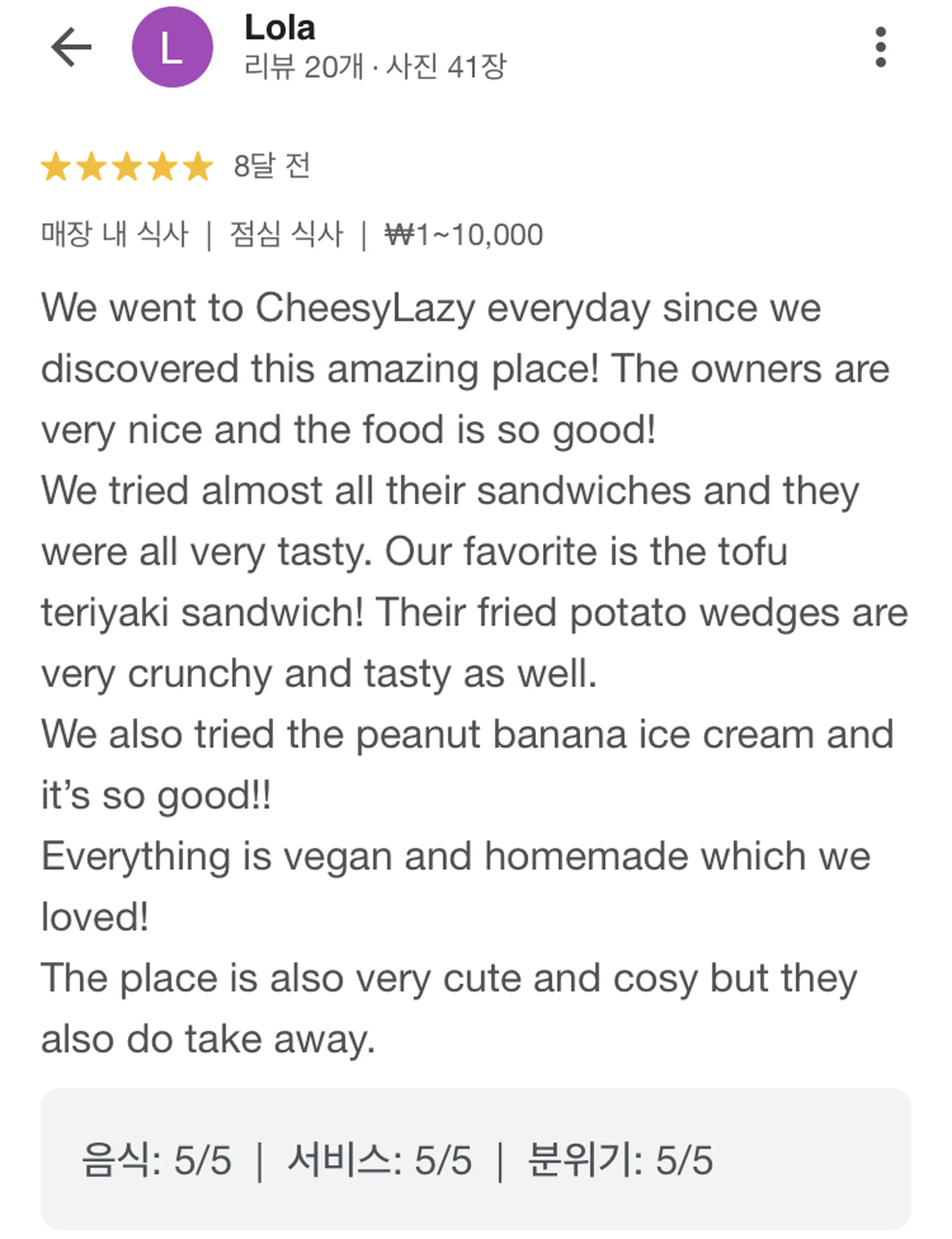Open Lola's profile avatar
Image resolution: width=952 pixels, height=1239 pixels.
point(172,47)
